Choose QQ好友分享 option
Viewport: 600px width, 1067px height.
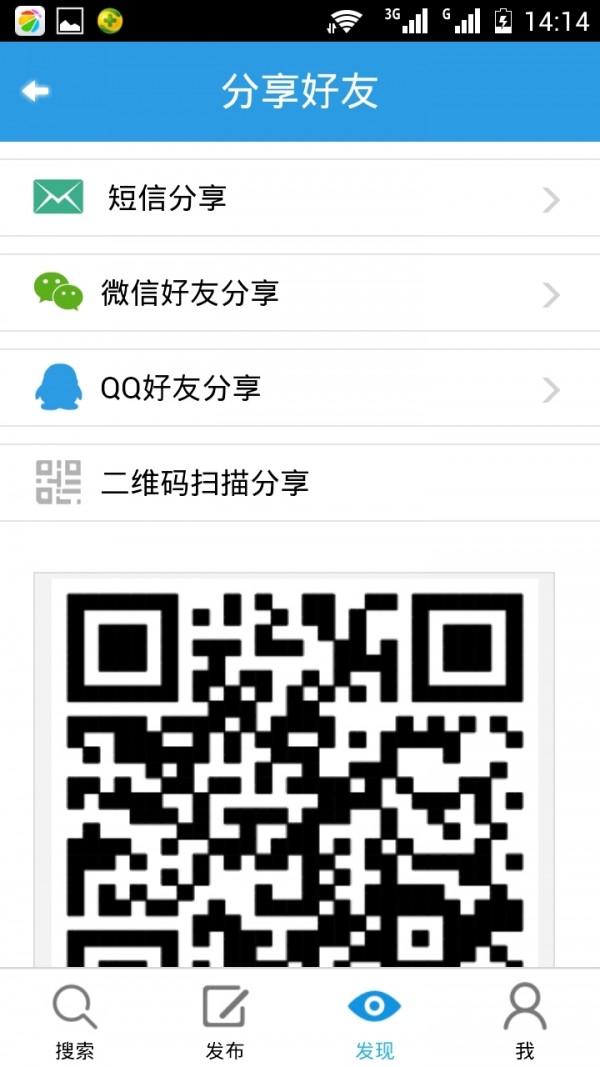point(298,388)
